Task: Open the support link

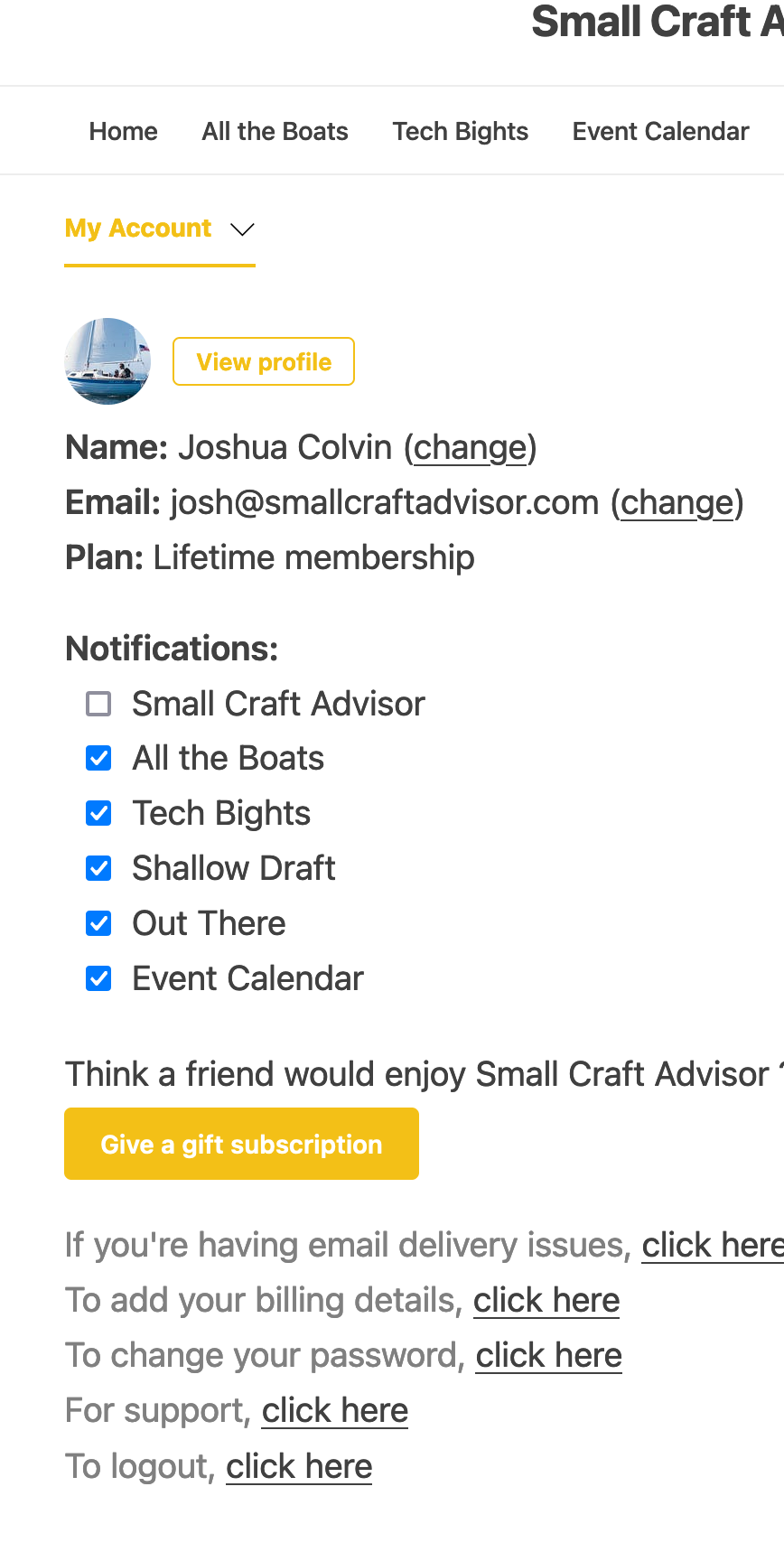Action: coord(335,1411)
